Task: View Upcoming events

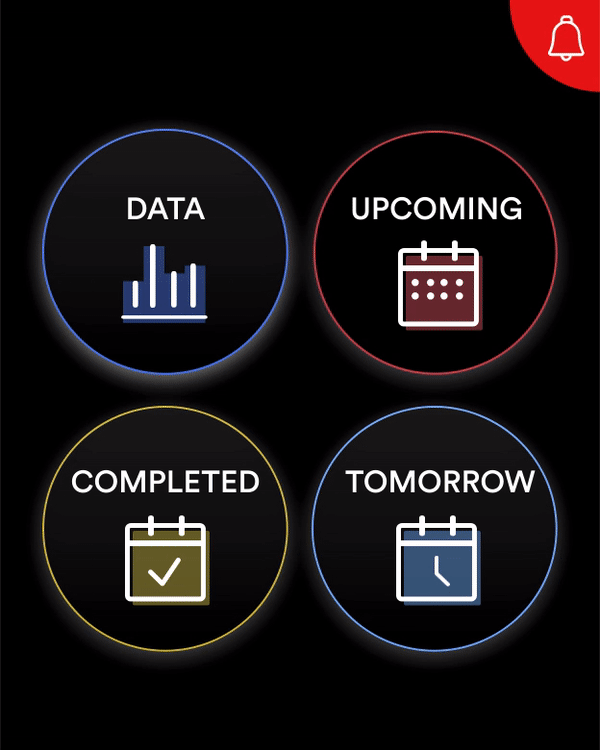Action: [x=436, y=252]
